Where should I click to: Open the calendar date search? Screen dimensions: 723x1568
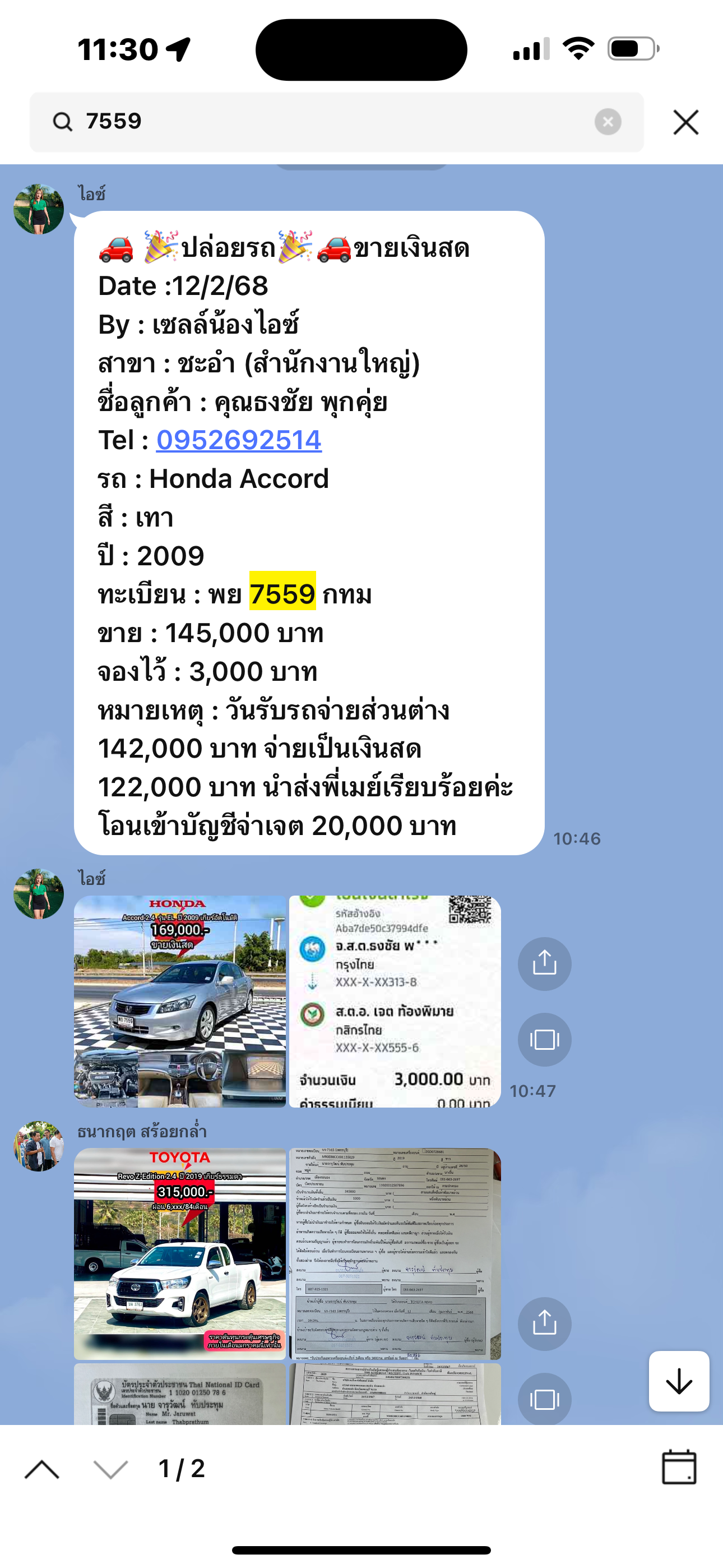click(679, 1468)
